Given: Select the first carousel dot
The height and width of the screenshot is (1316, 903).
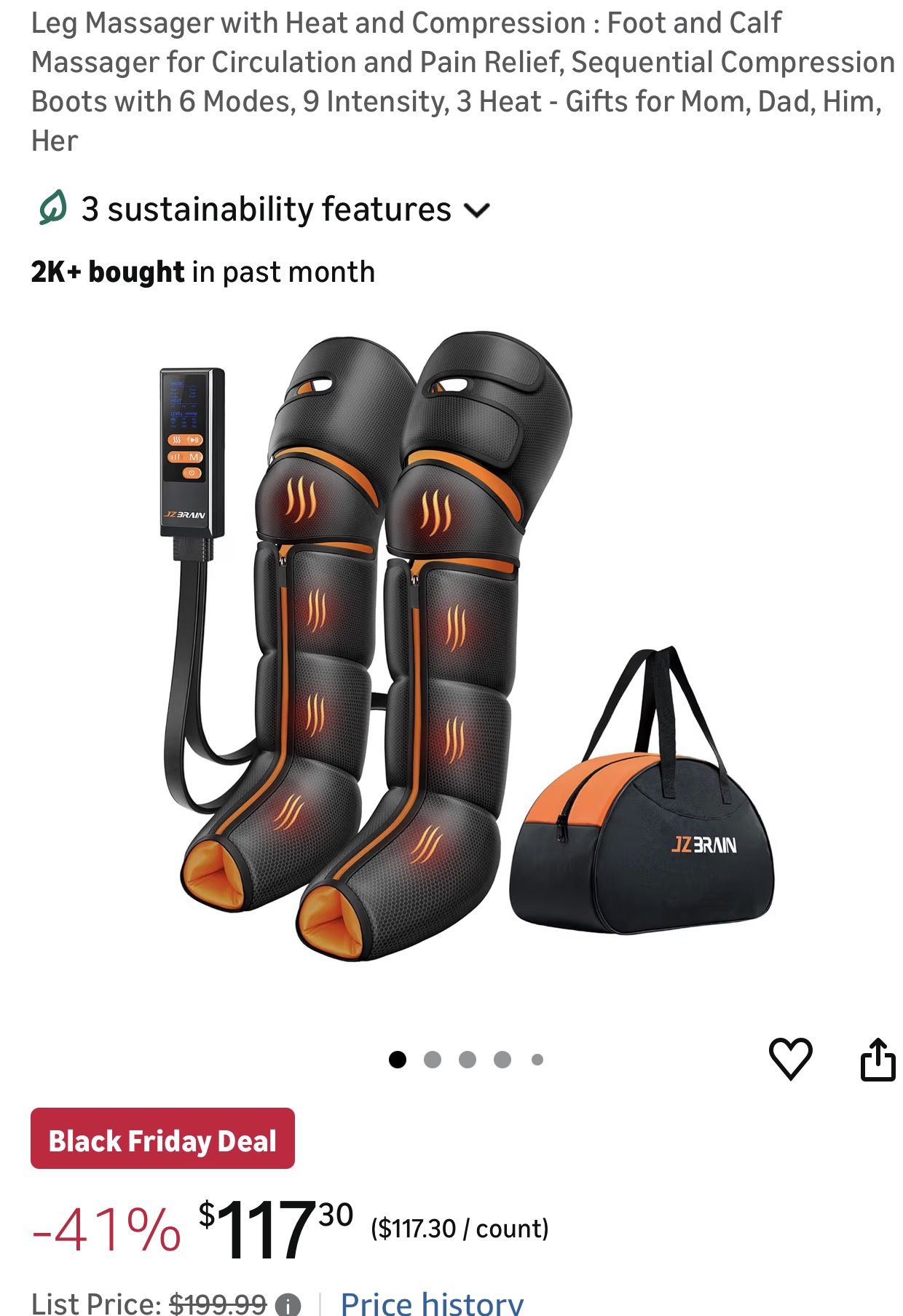Looking at the screenshot, I should click(399, 1061).
